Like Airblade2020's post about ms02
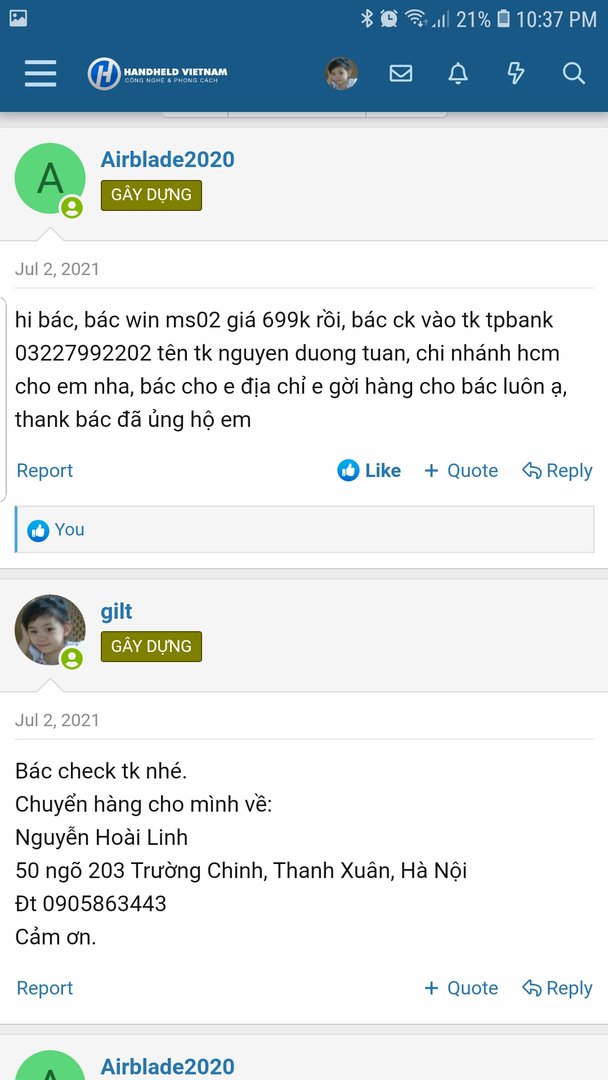 point(369,471)
